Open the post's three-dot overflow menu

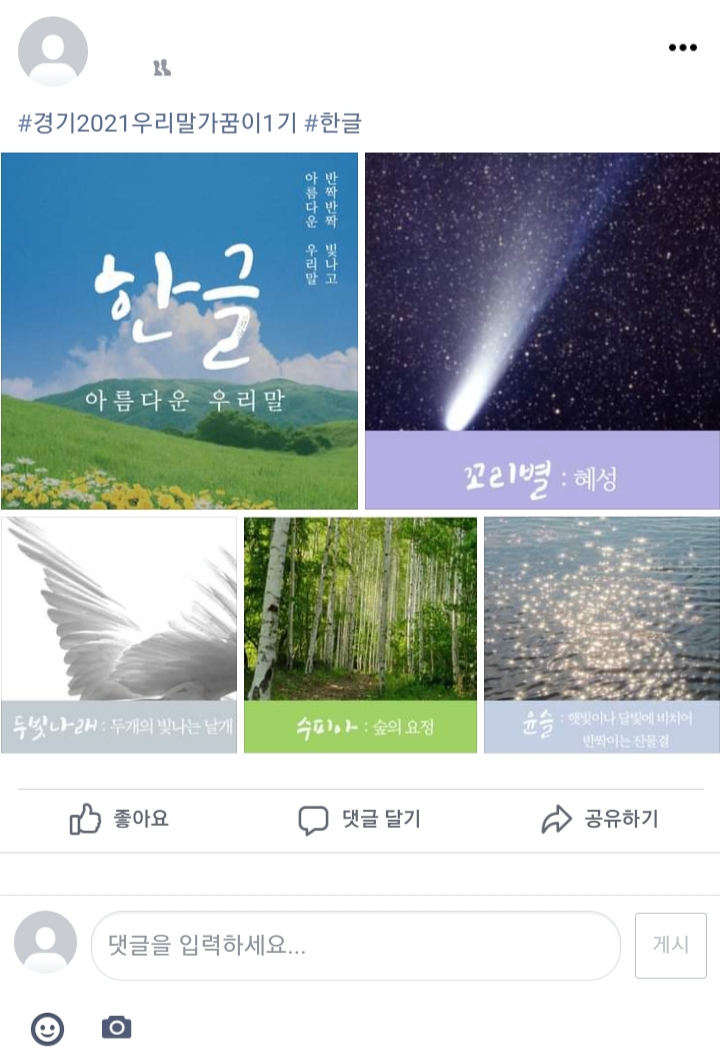coord(682,48)
